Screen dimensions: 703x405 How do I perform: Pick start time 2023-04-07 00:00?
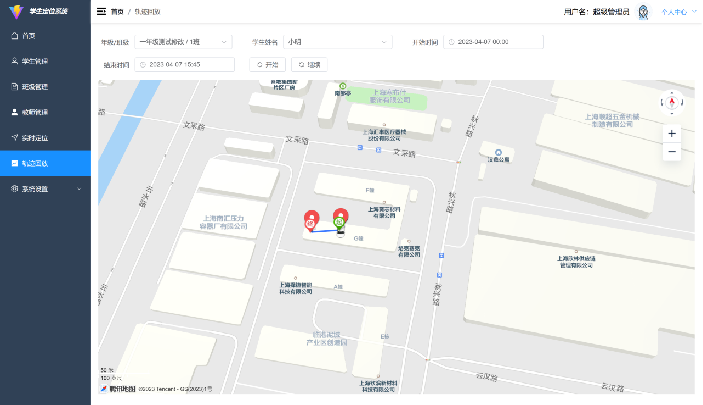coord(490,42)
